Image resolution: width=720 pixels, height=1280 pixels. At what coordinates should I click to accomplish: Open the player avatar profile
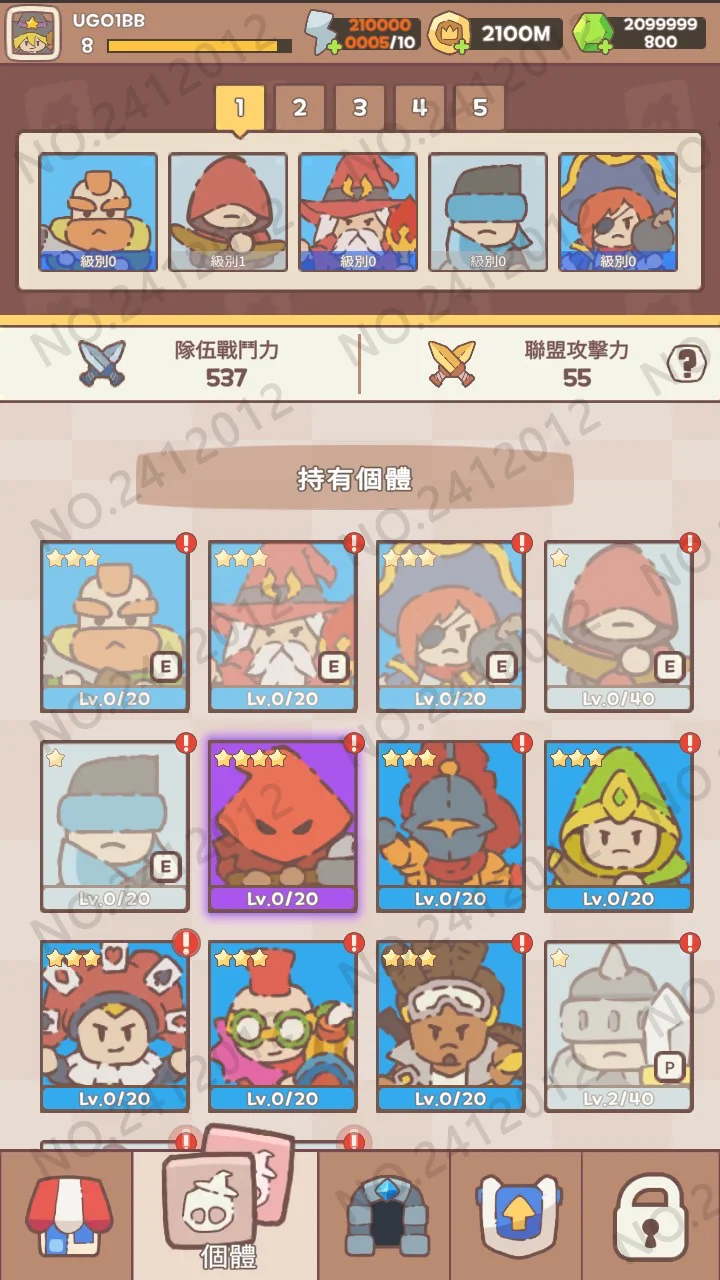click(x=34, y=33)
